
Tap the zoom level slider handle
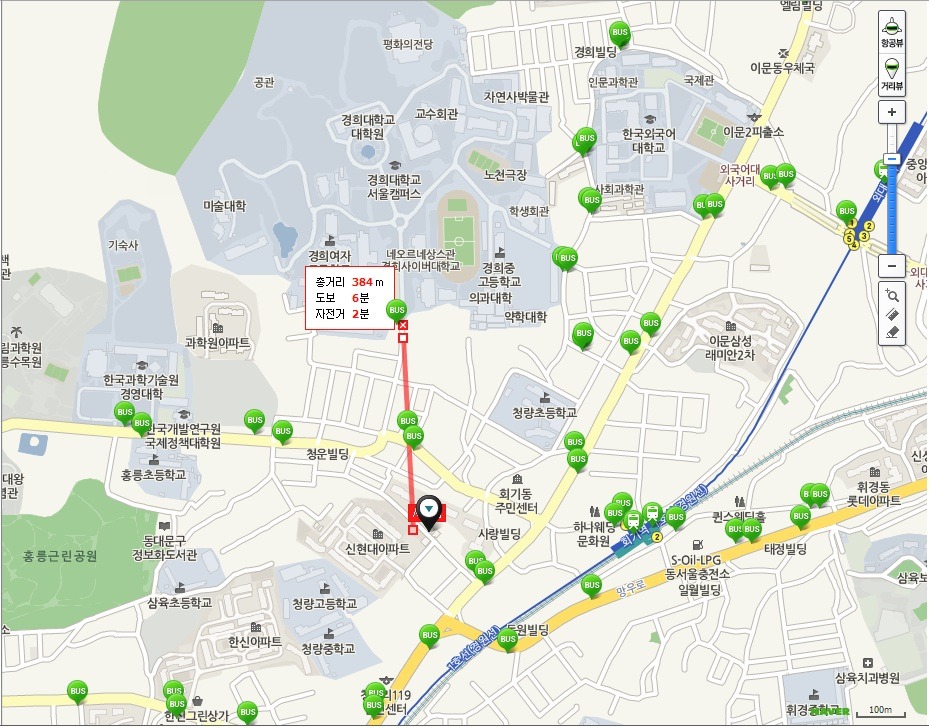pyautogui.click(x=892, y=159)
